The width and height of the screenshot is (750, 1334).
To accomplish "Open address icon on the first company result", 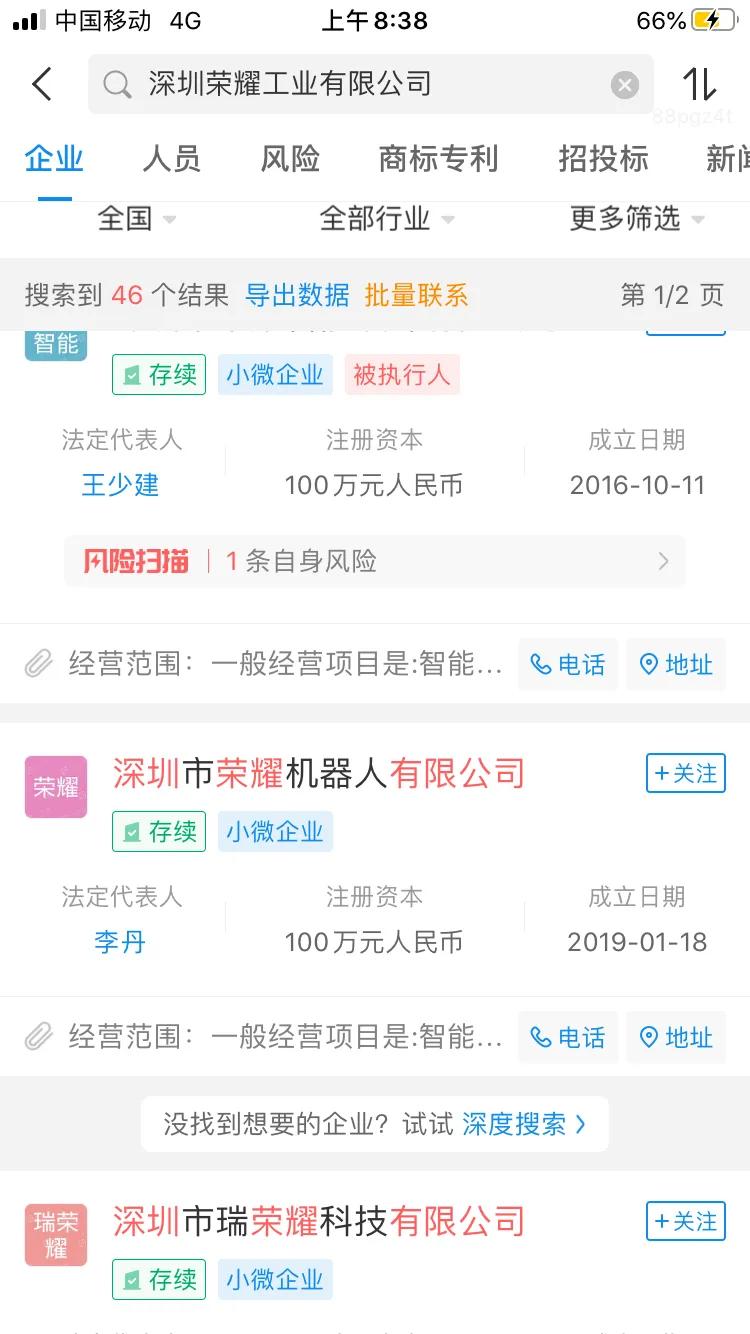I will click(676, 664).
